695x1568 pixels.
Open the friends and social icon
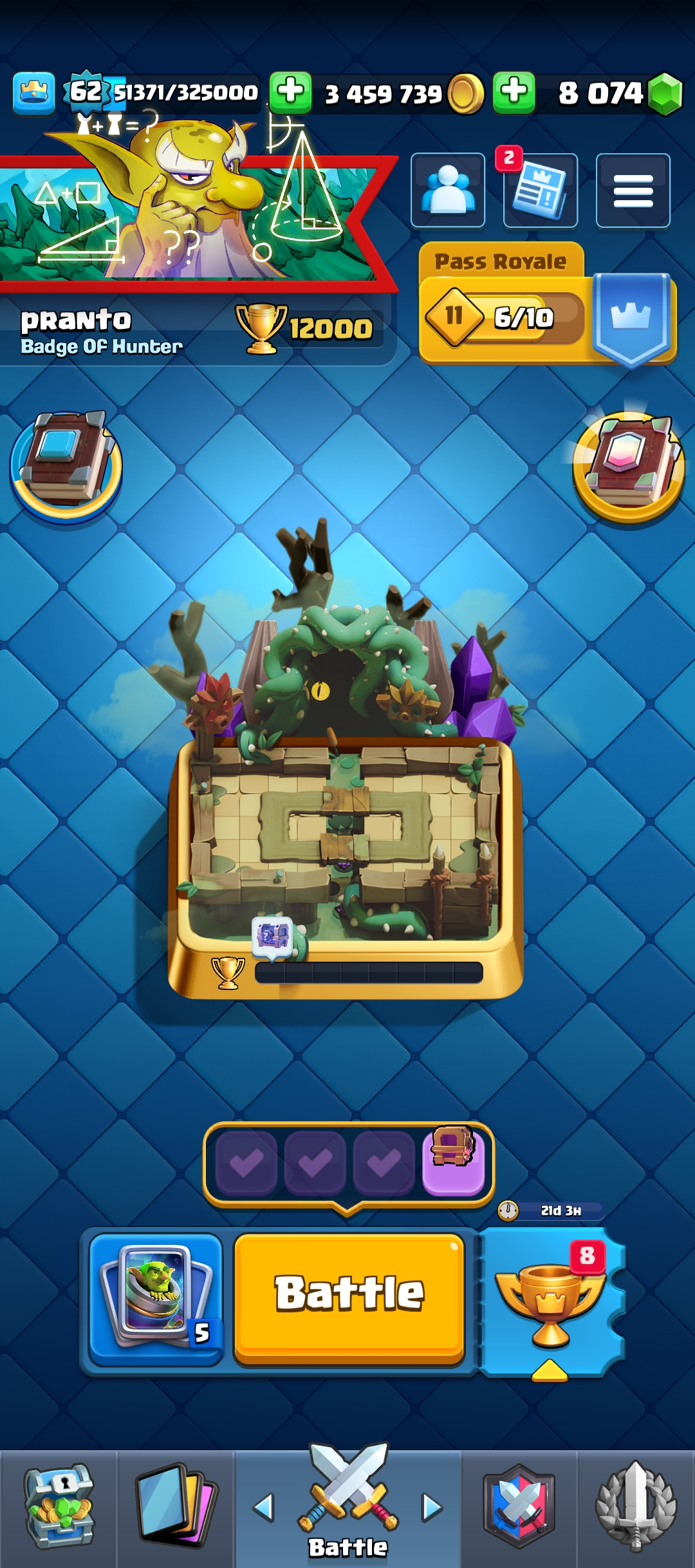click(x=448, y=191)
